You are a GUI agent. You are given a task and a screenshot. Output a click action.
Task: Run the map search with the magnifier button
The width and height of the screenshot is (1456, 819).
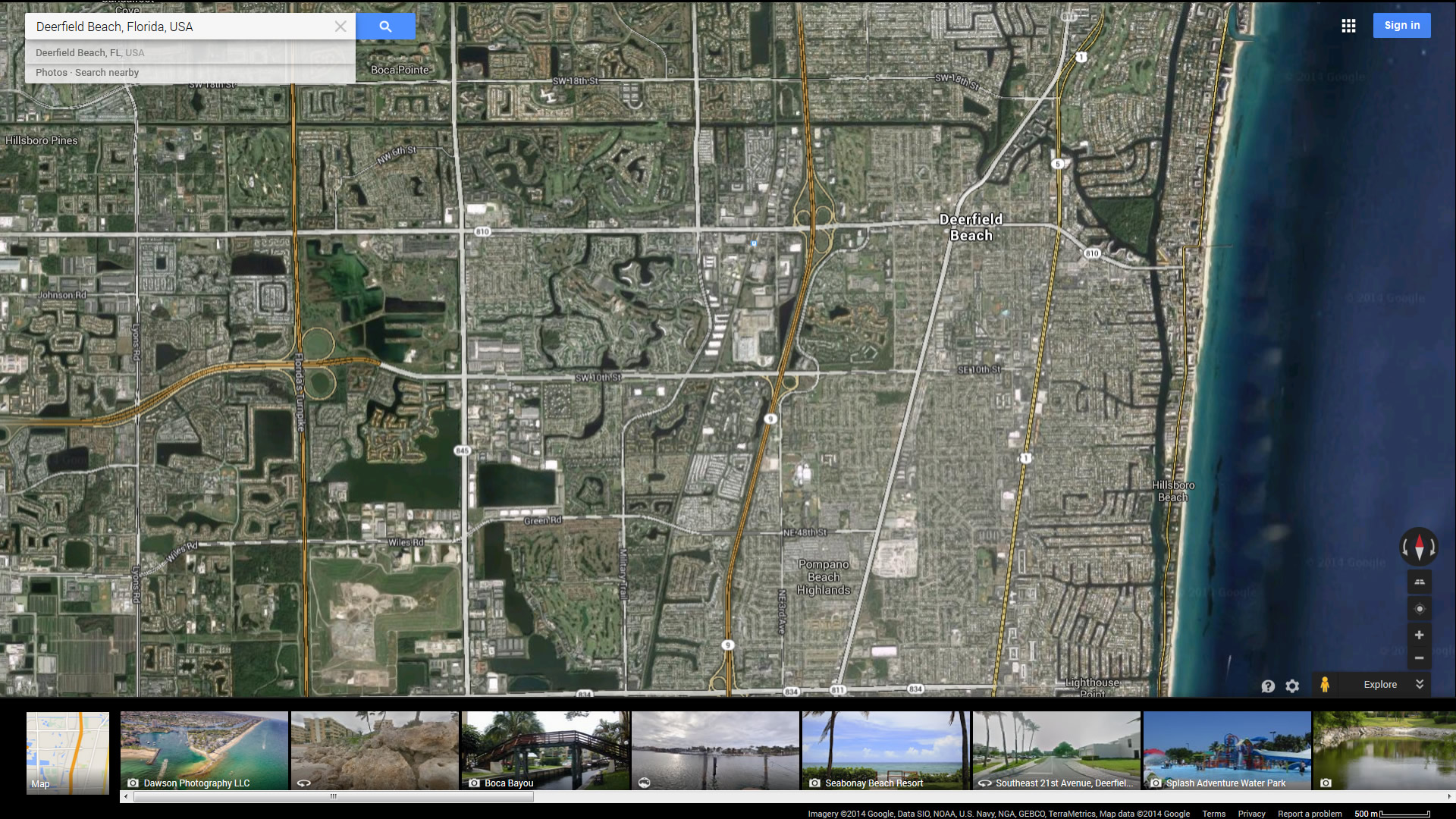(385, 27)
